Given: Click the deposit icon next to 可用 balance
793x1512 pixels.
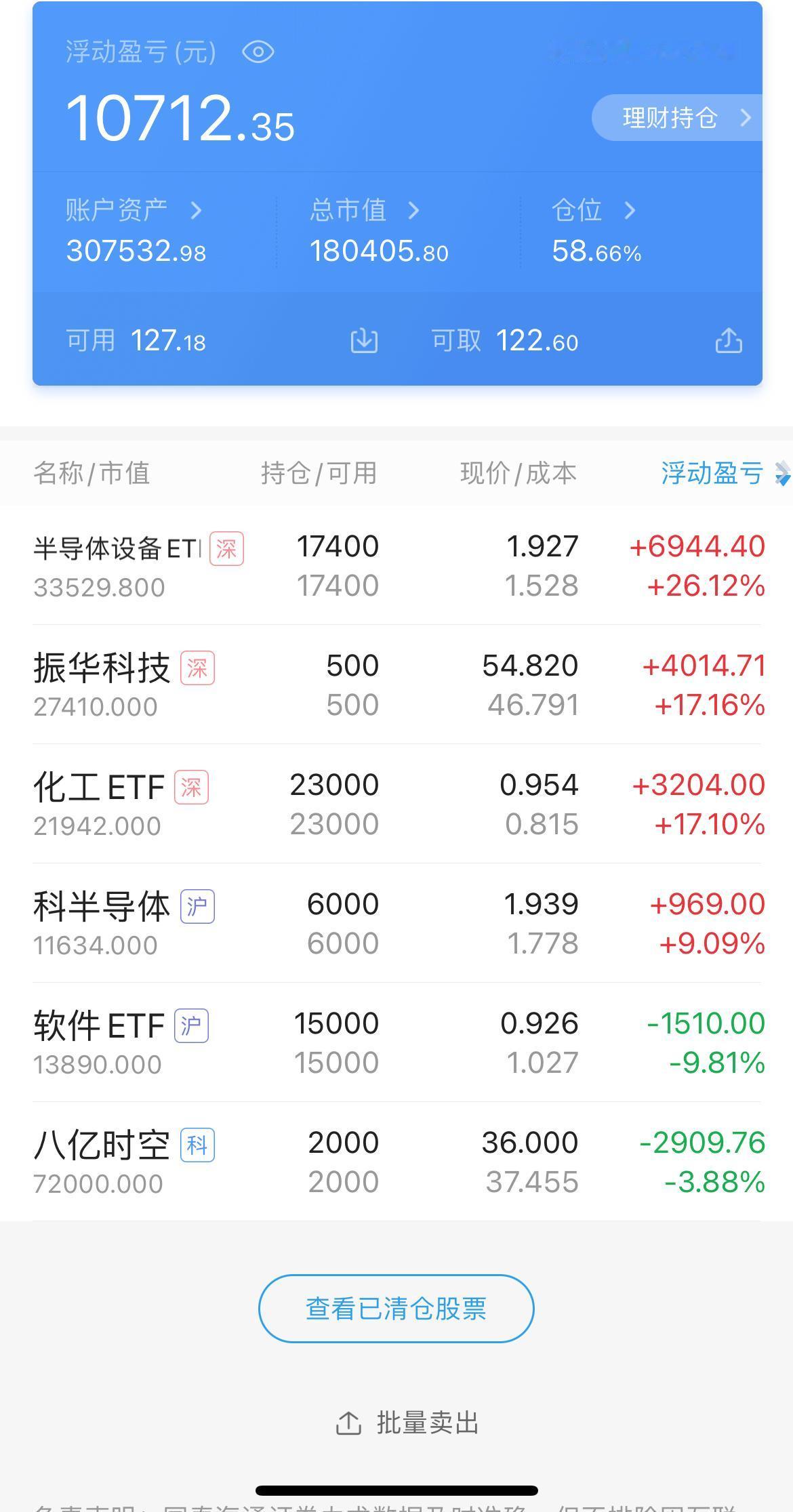Looking at the screenshot, I should point(363,341).
